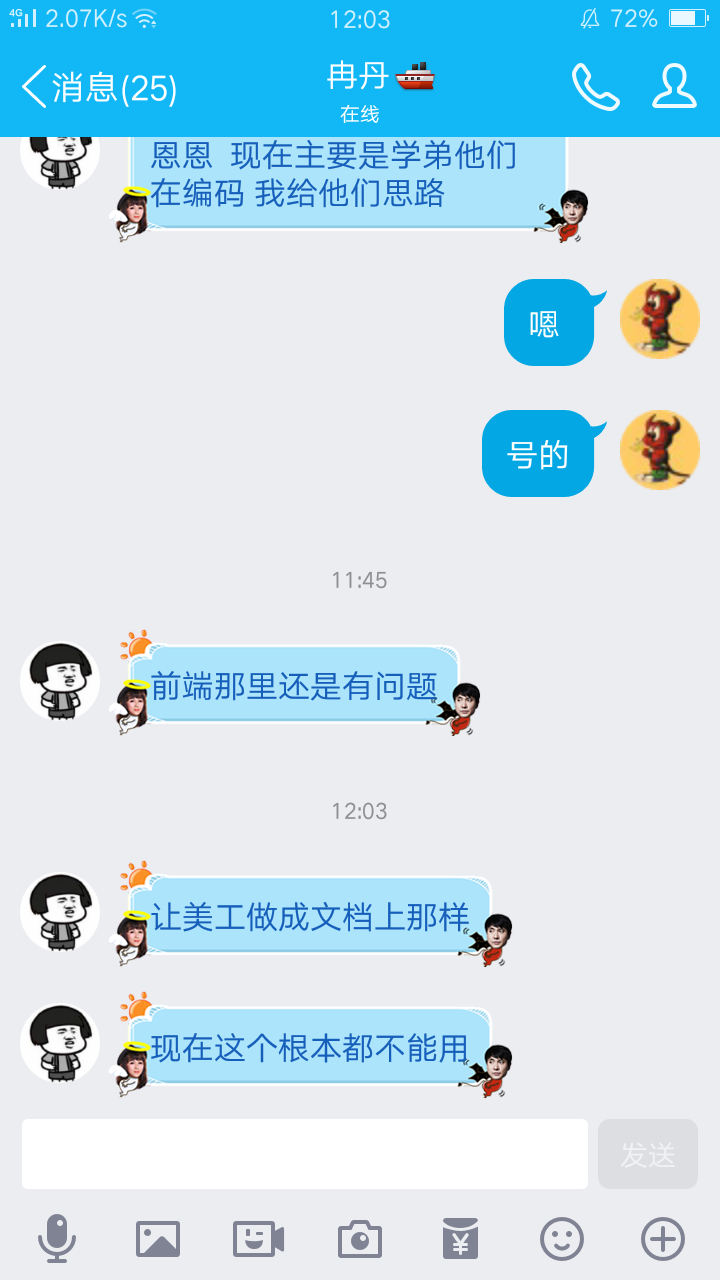720x1280 pixels.
Task: Tap the 发送 button
Action: pyautogui.click(x=647, y=1154)
